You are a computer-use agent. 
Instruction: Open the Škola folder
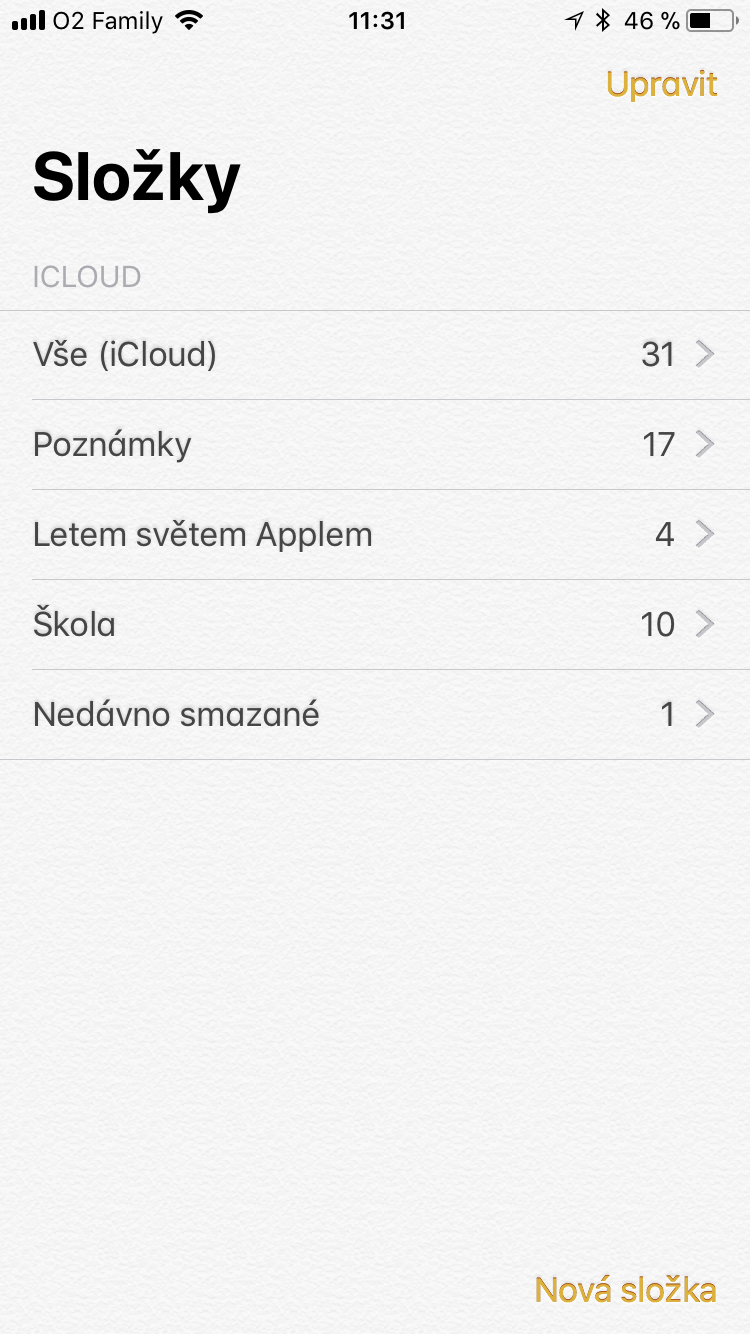pyautogui.click(x=374, y=625)
